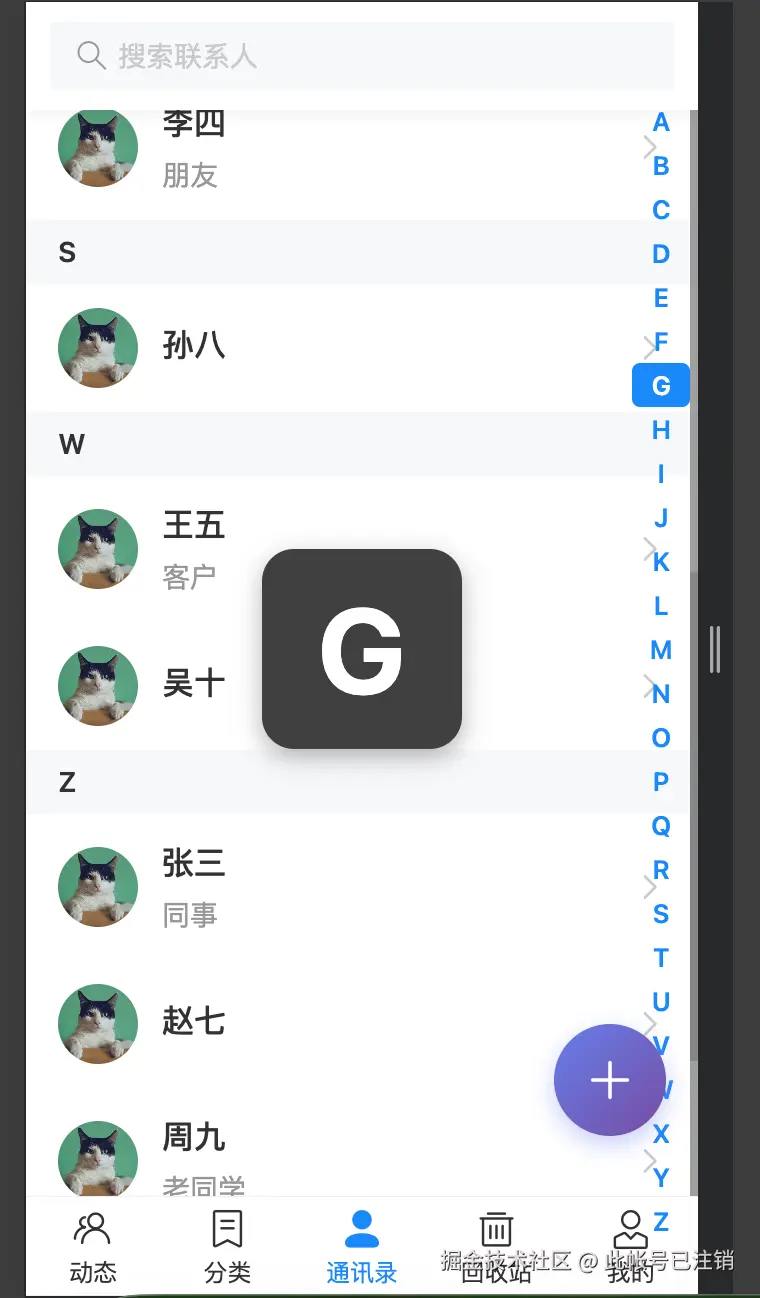Jump to letter A on alphabet index
Image resolution: width=760 pixels, height=1298 pixels.
pyautogui.click(x=660, y=122)
